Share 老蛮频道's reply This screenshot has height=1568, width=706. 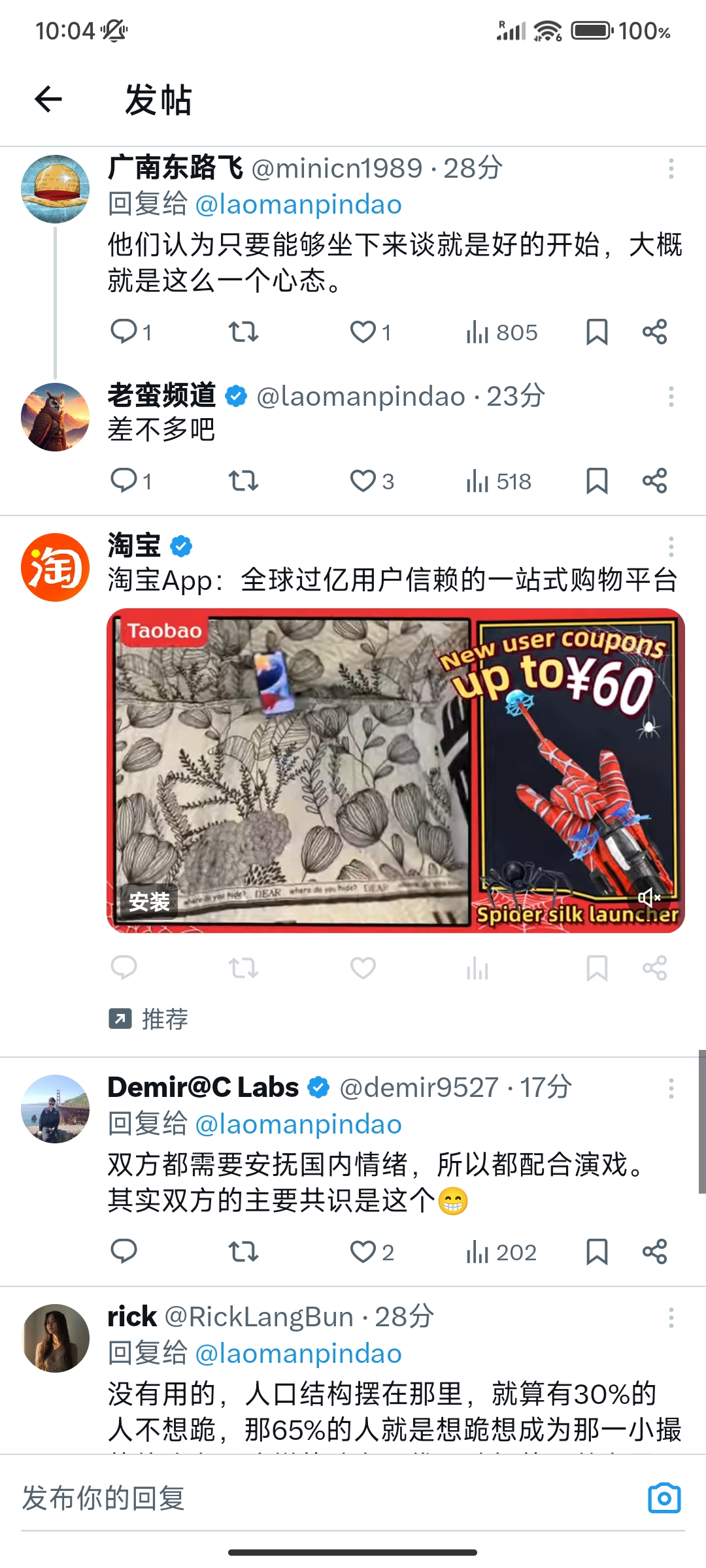(654, 481)
